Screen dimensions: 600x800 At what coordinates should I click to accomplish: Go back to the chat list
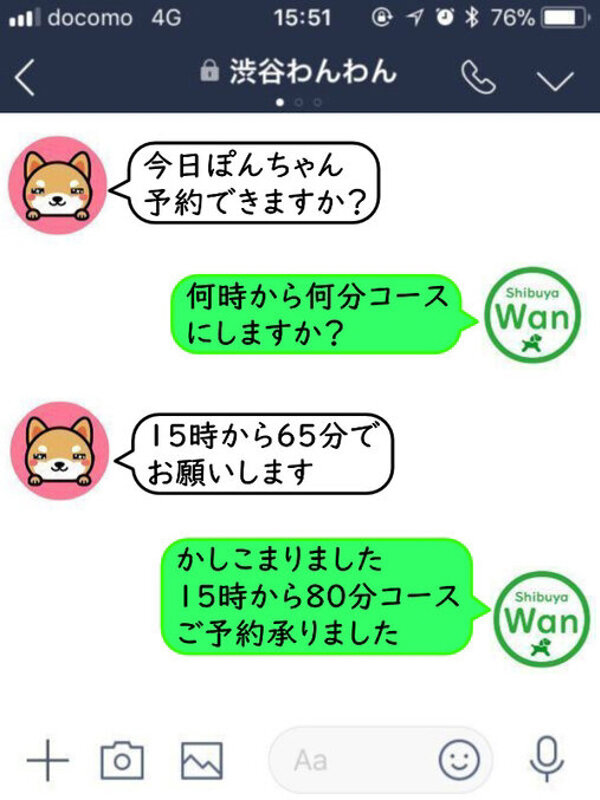[25, 77]
